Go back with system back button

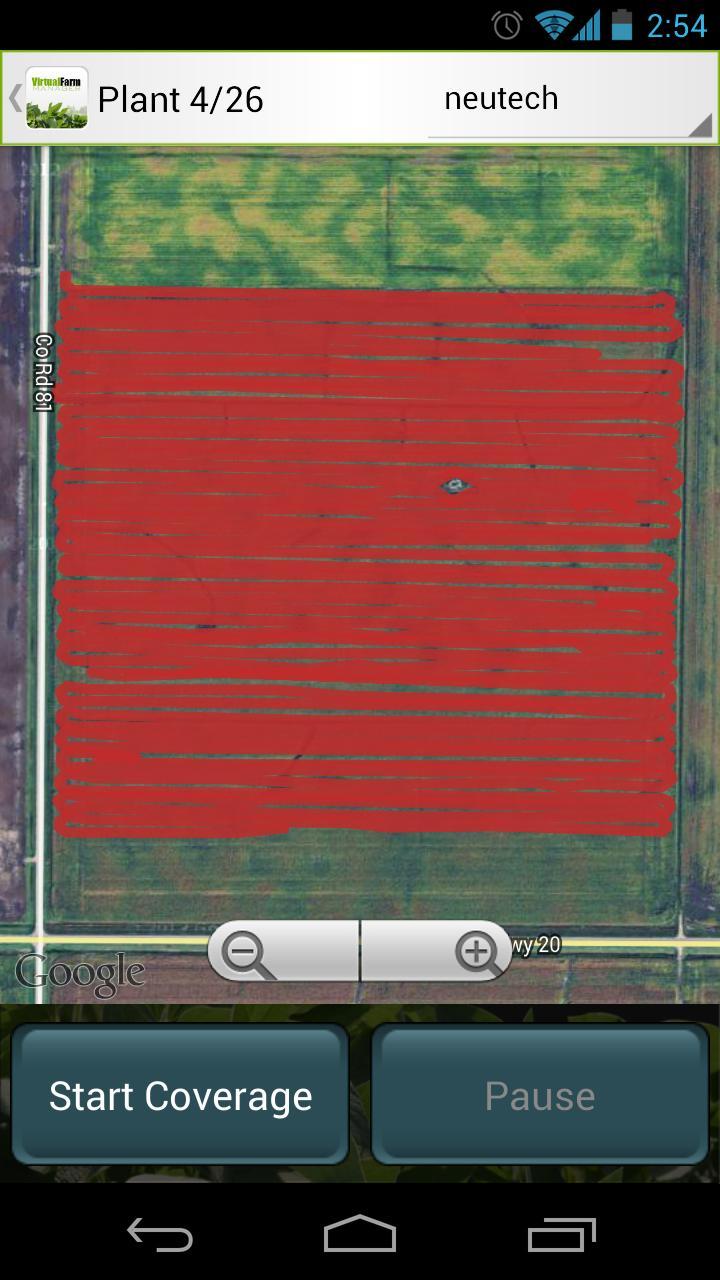coord(160,1236)
